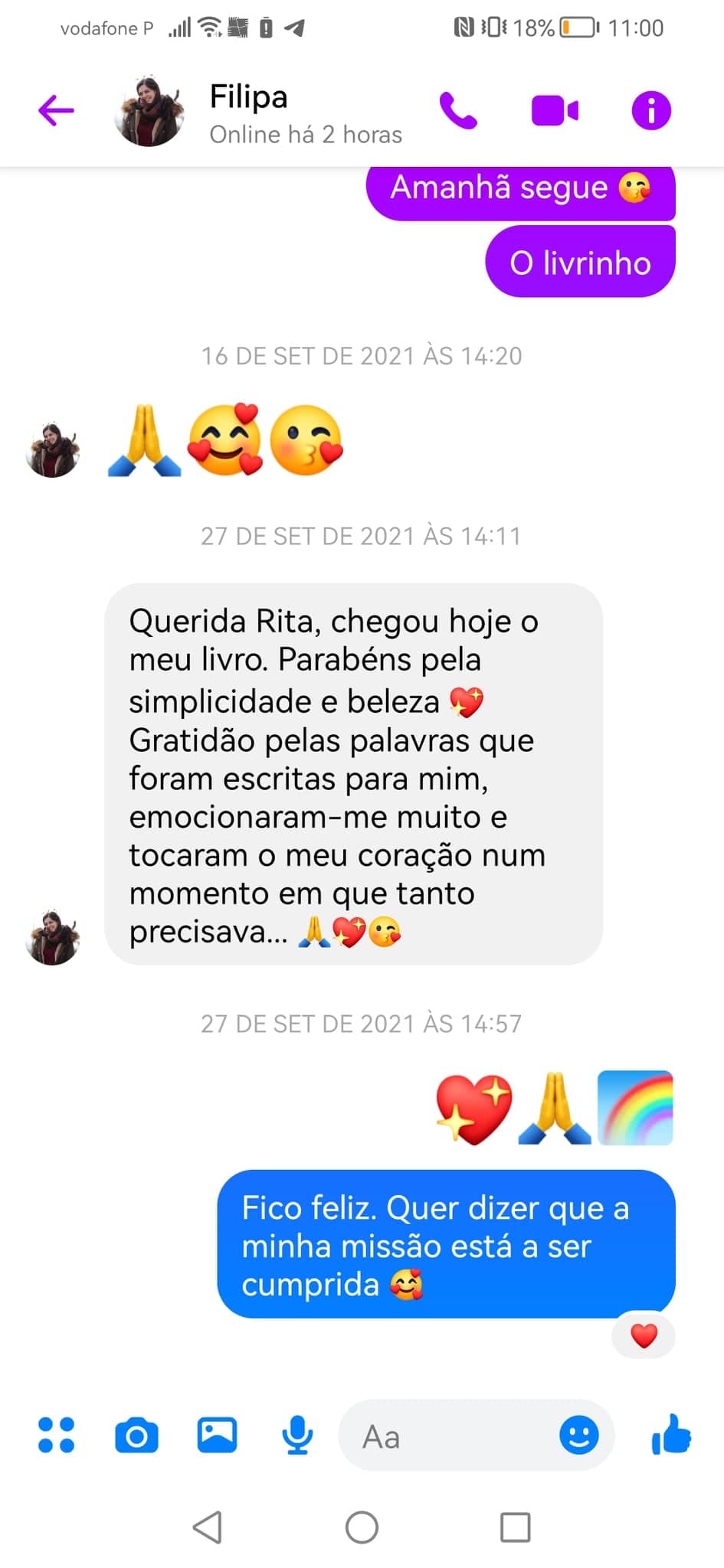Start a video call with Filipa
Screen dimensions: 724x1568
pos(555,111)
